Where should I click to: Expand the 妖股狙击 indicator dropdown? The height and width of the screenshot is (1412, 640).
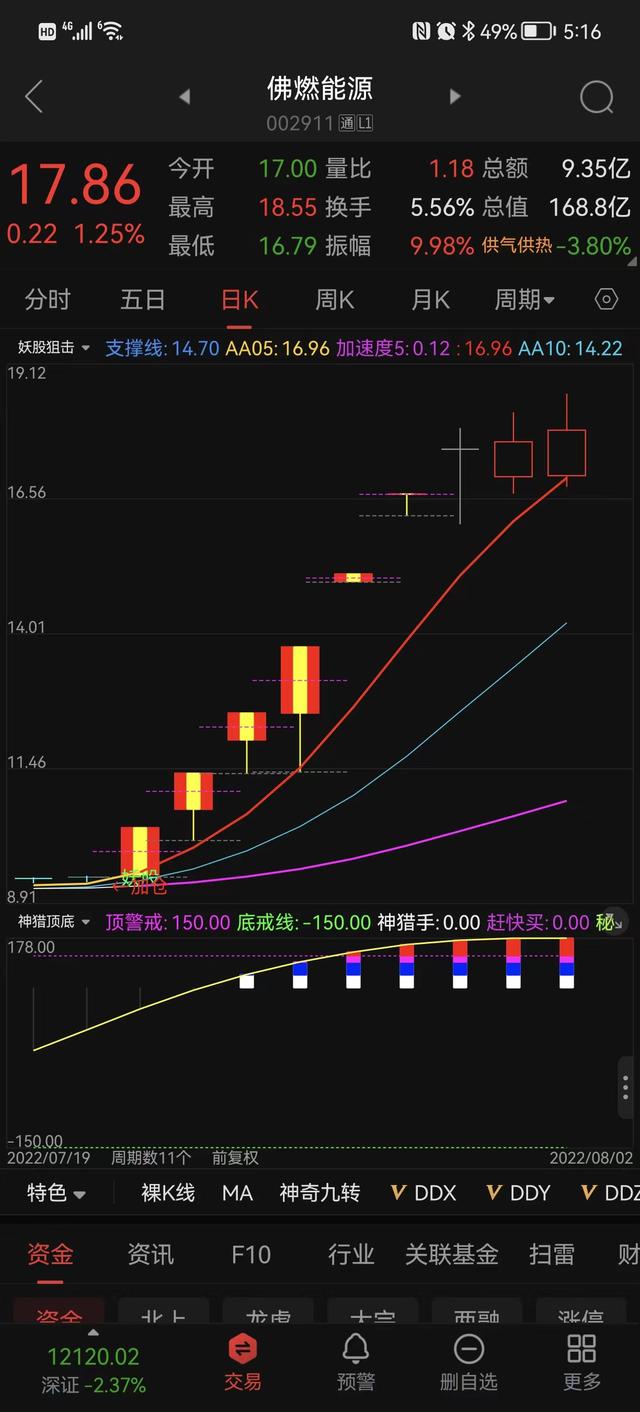(x=55, y=348)
